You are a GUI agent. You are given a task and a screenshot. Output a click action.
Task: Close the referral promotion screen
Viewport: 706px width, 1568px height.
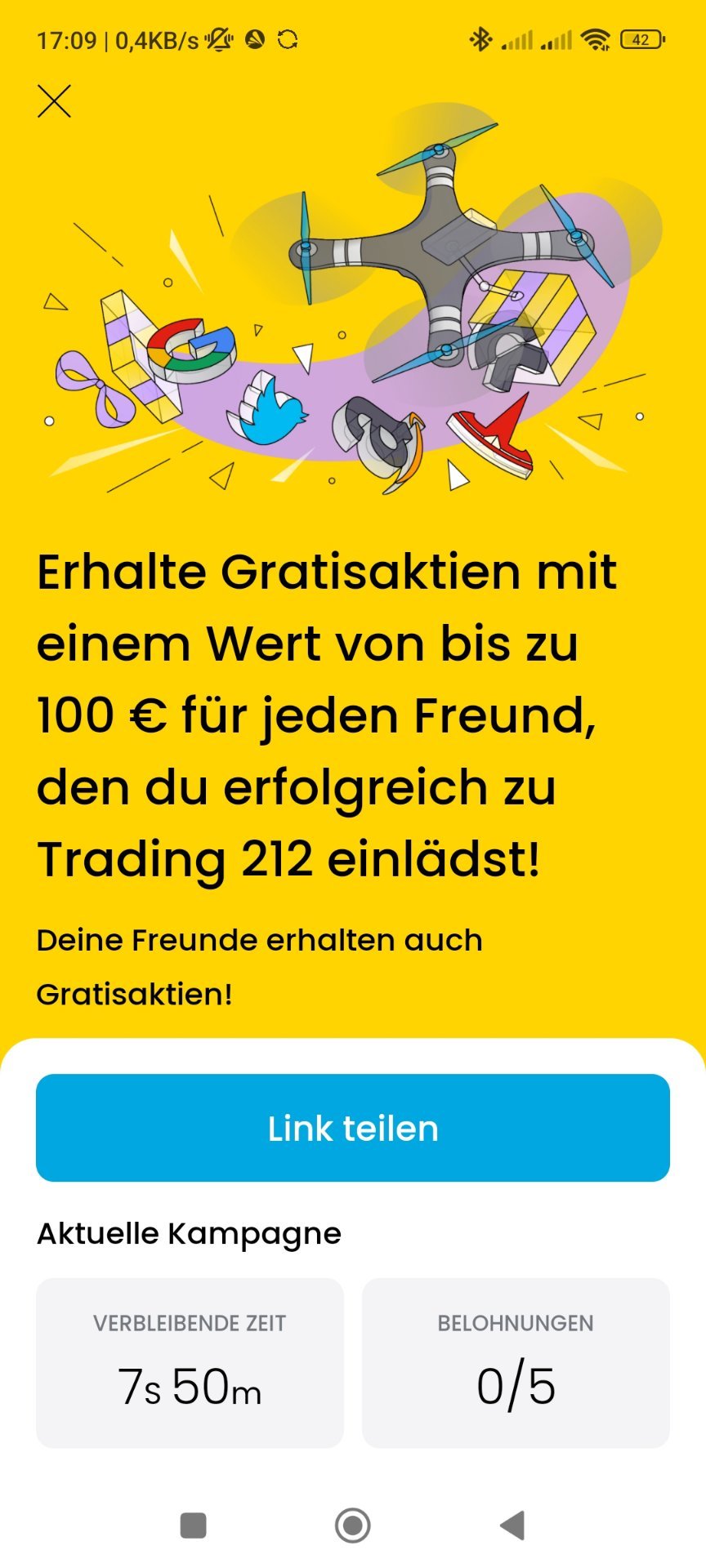(x=54, y=101)
